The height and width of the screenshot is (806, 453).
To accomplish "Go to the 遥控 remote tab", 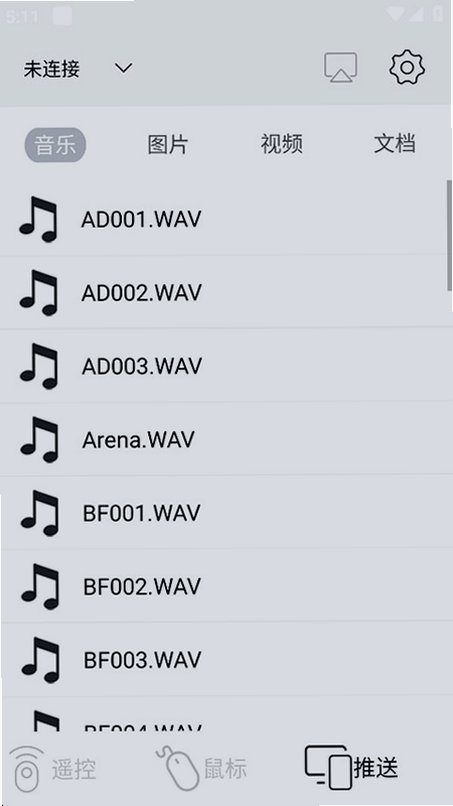I will [x=53, y=769].
